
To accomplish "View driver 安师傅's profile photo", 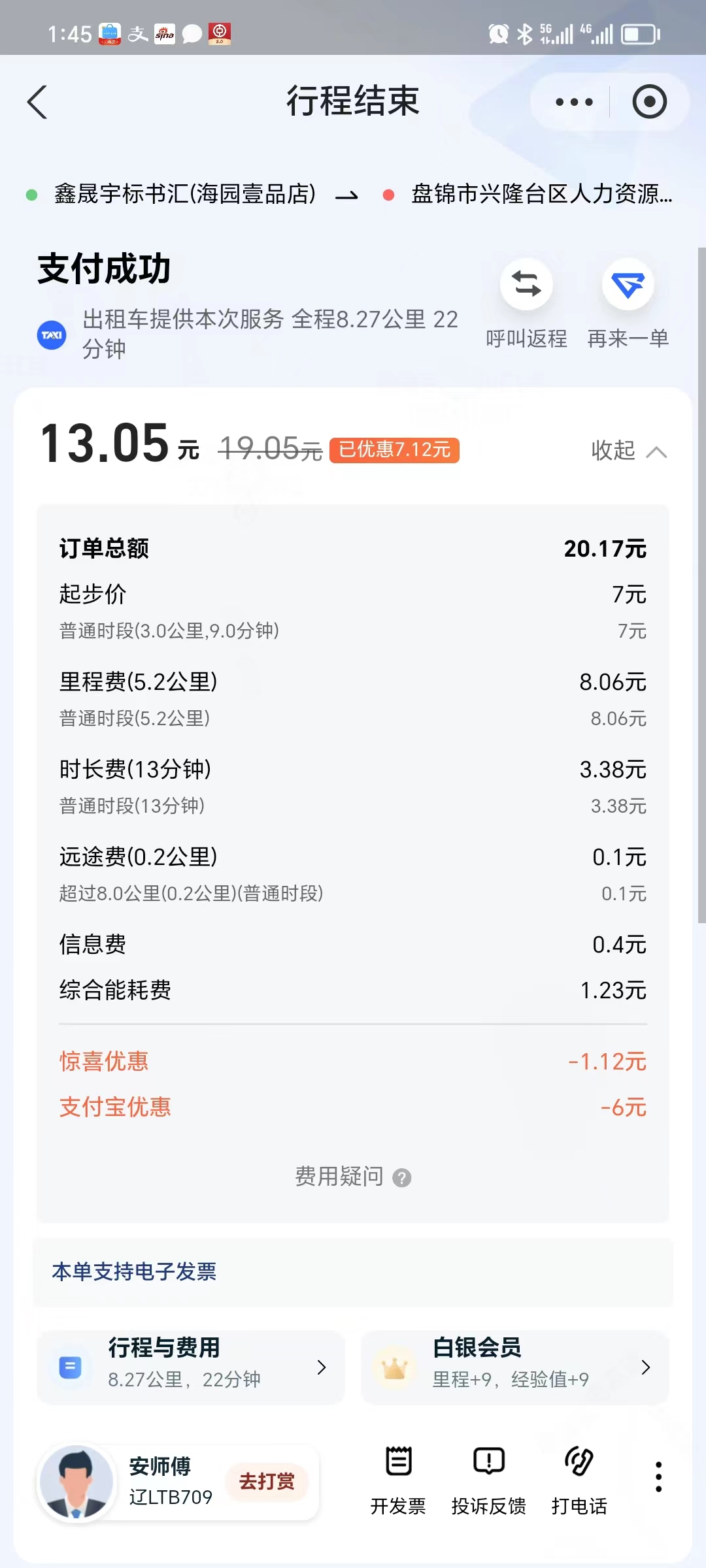I will tap(76, 1482).
